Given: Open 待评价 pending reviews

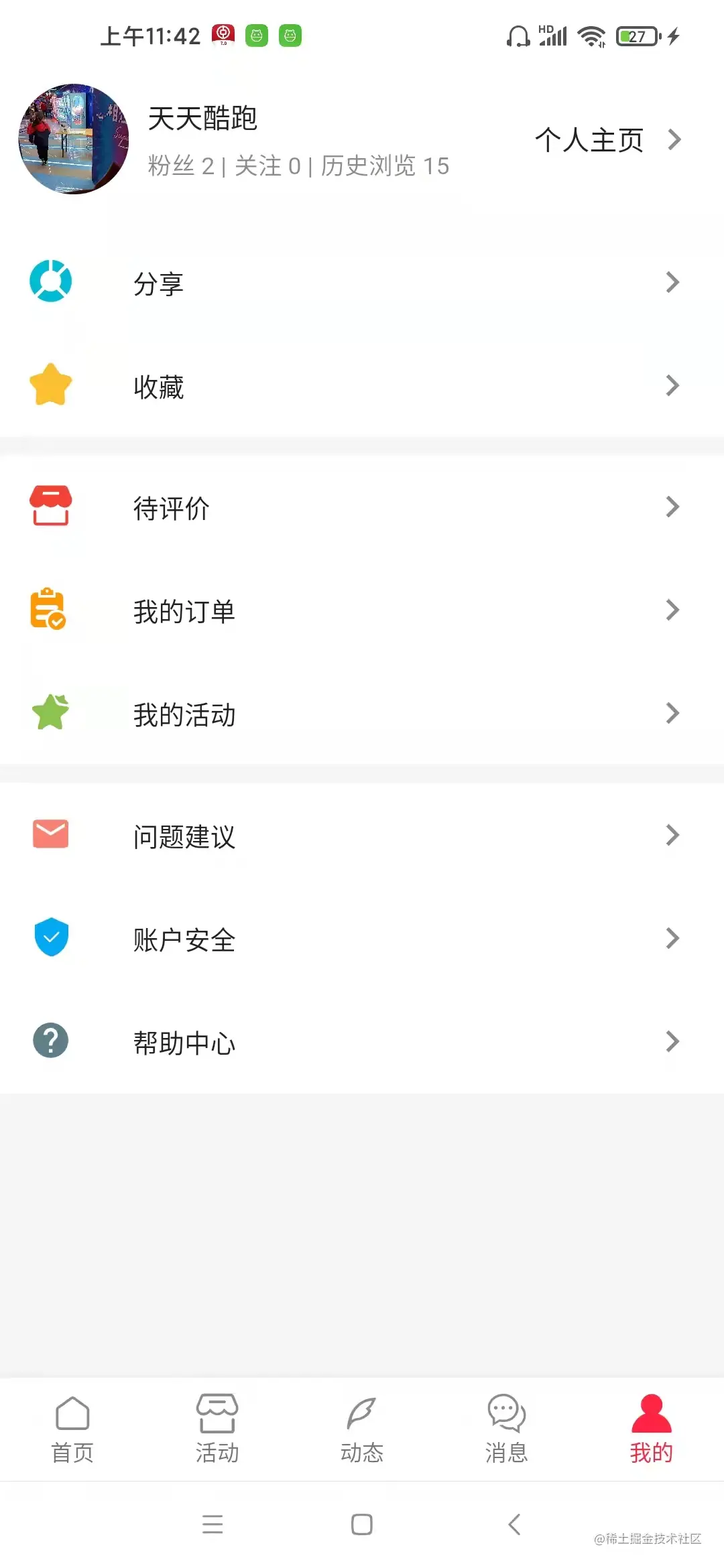Looking at the screenshot, I should pos(362,508).
